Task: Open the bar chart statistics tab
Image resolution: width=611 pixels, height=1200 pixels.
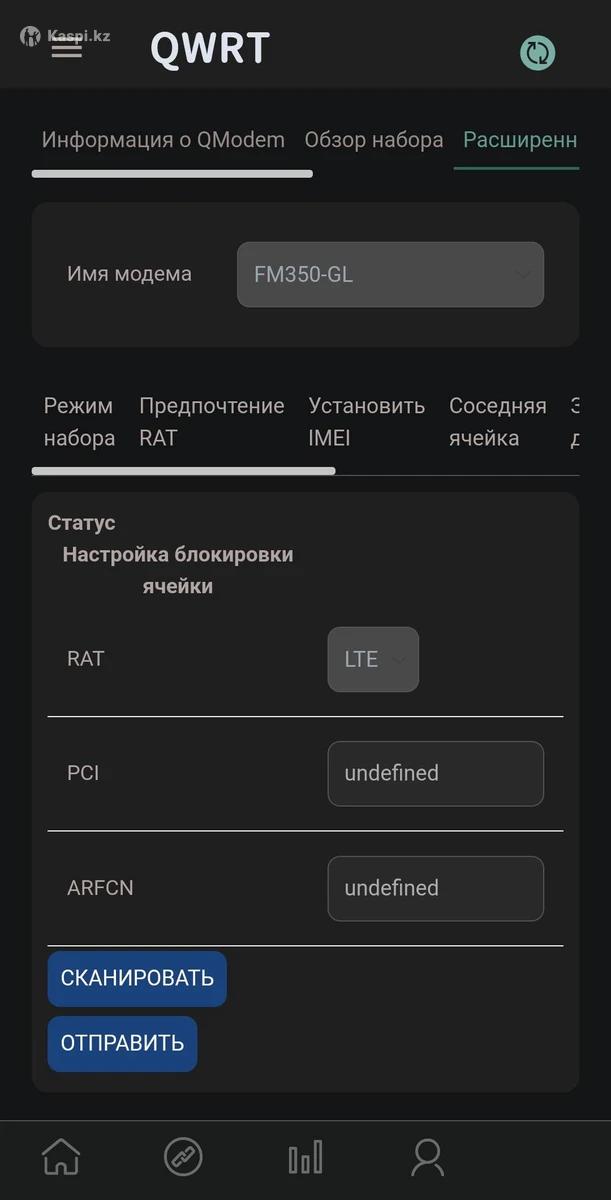Action: (x=305, y=1158)
